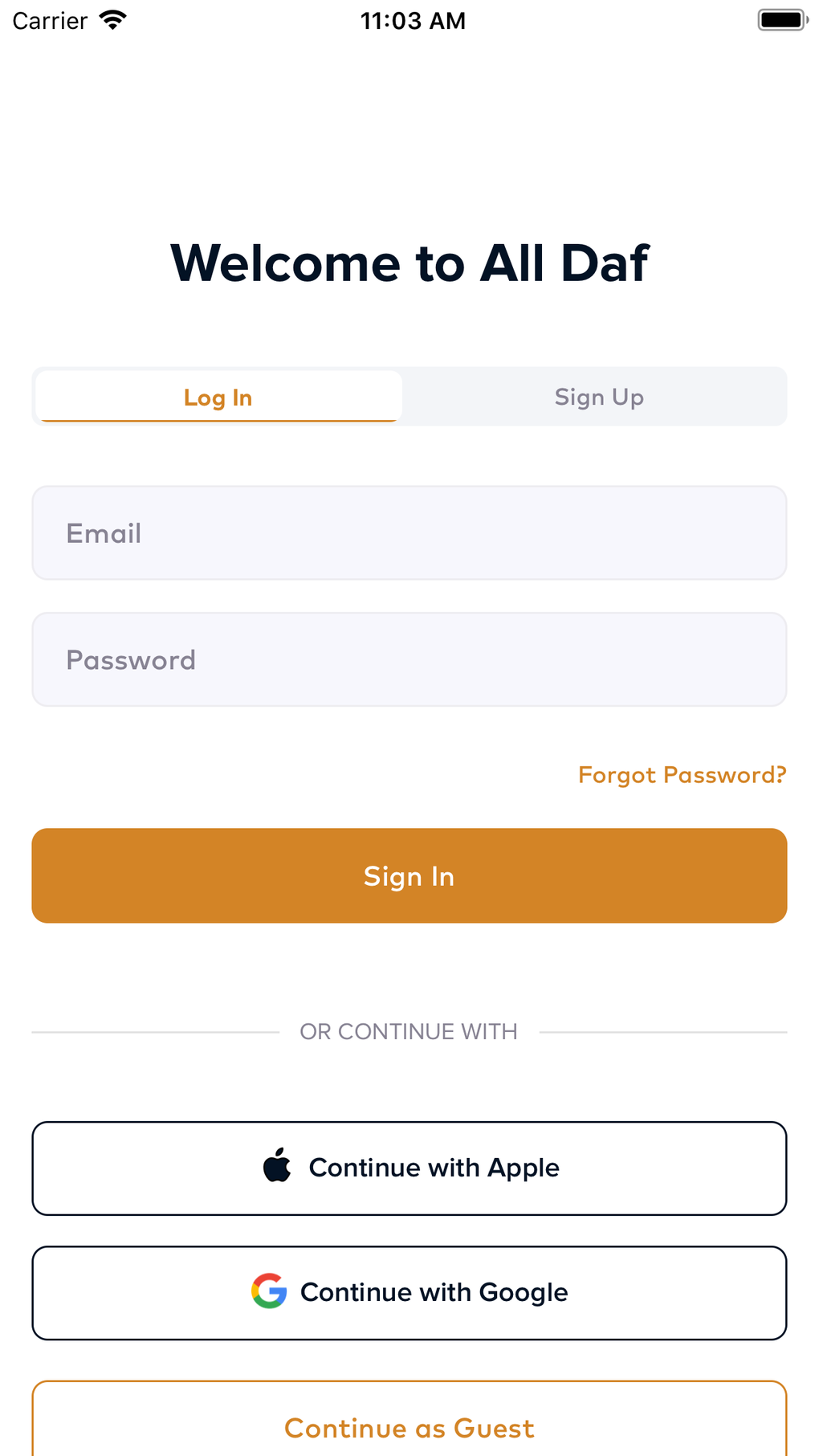Click the Apple logo icon on Continue with Apple
Image resolution: width=819 pixels, height=1456 pixels.
[x=276, y=1168]
